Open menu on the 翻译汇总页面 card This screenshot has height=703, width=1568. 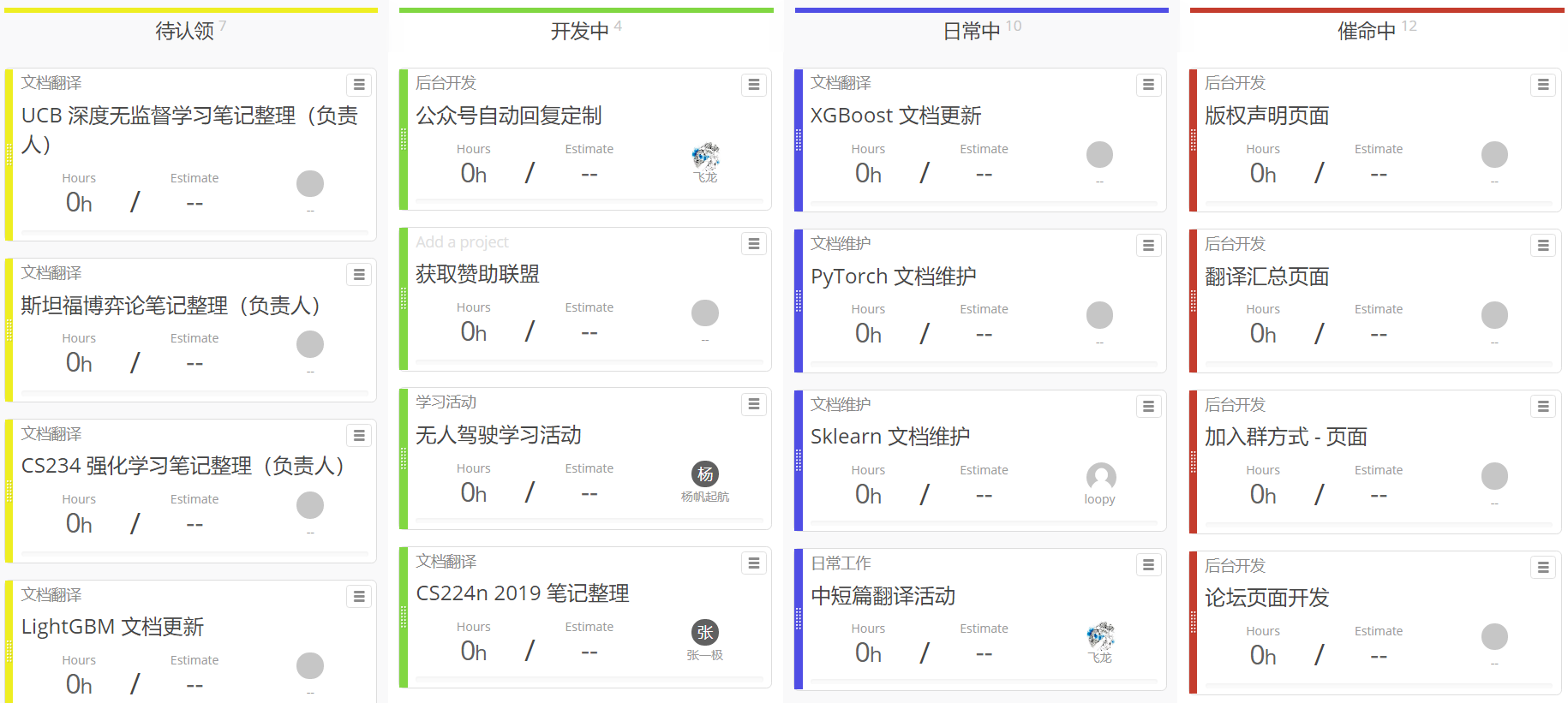pos(1542,246)
